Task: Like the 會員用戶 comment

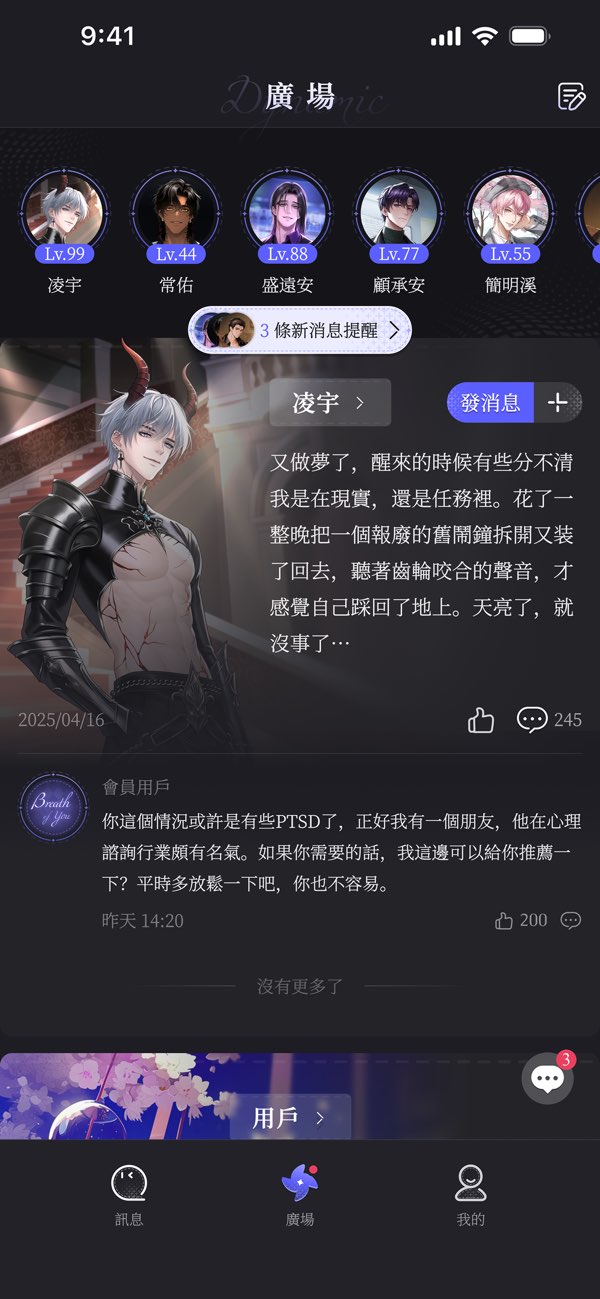Action: [x=505, y=921]
